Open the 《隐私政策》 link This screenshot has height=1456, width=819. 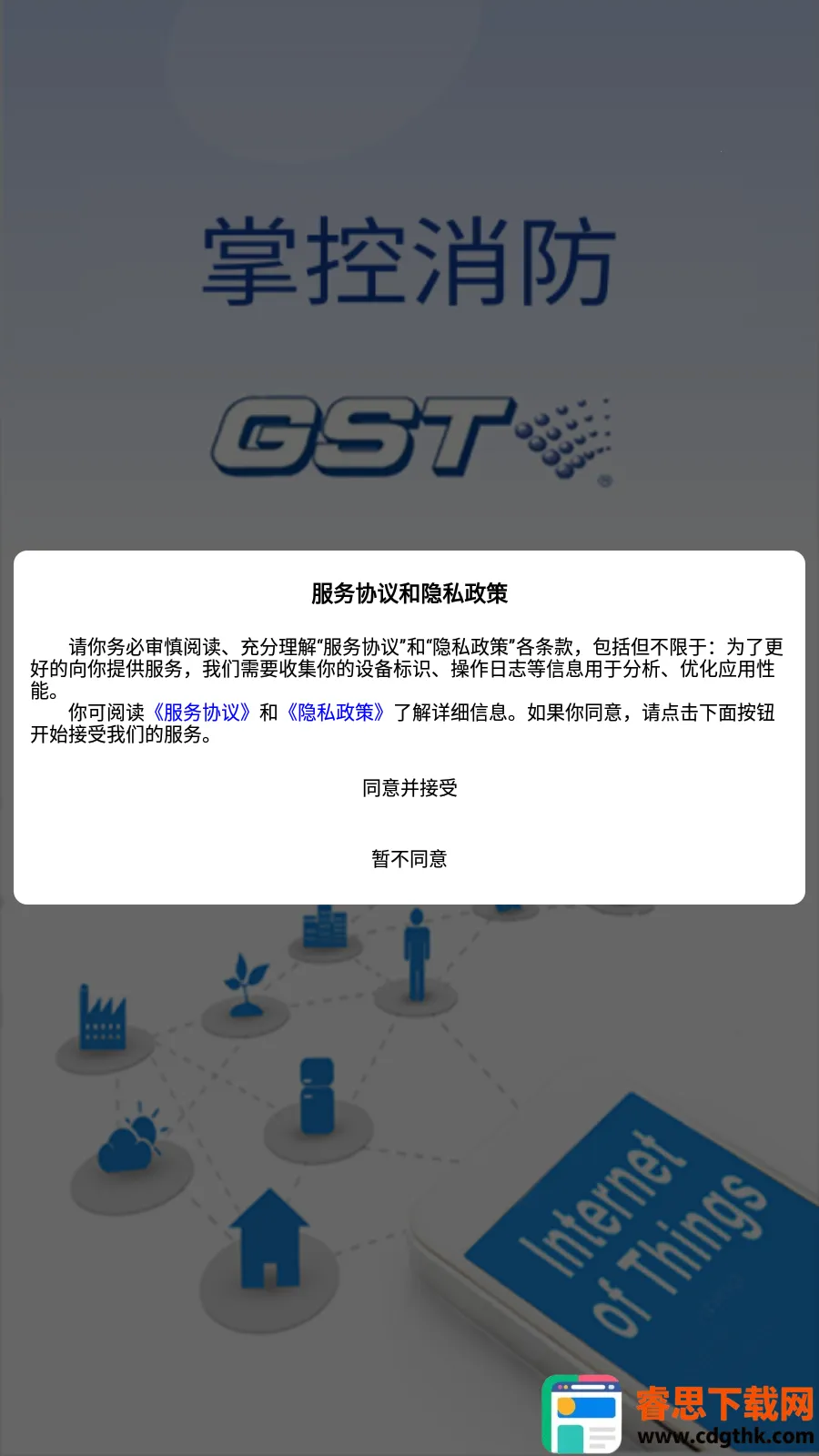(335, 713)
